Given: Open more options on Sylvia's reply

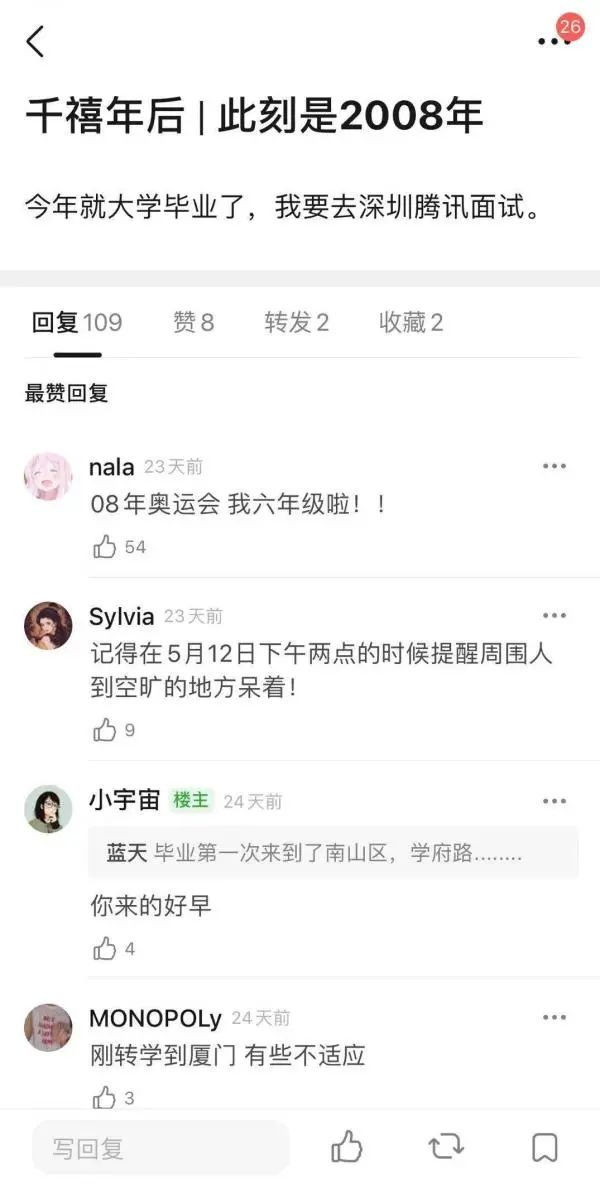Looking at the screenshot, I should tap(554, 615).
